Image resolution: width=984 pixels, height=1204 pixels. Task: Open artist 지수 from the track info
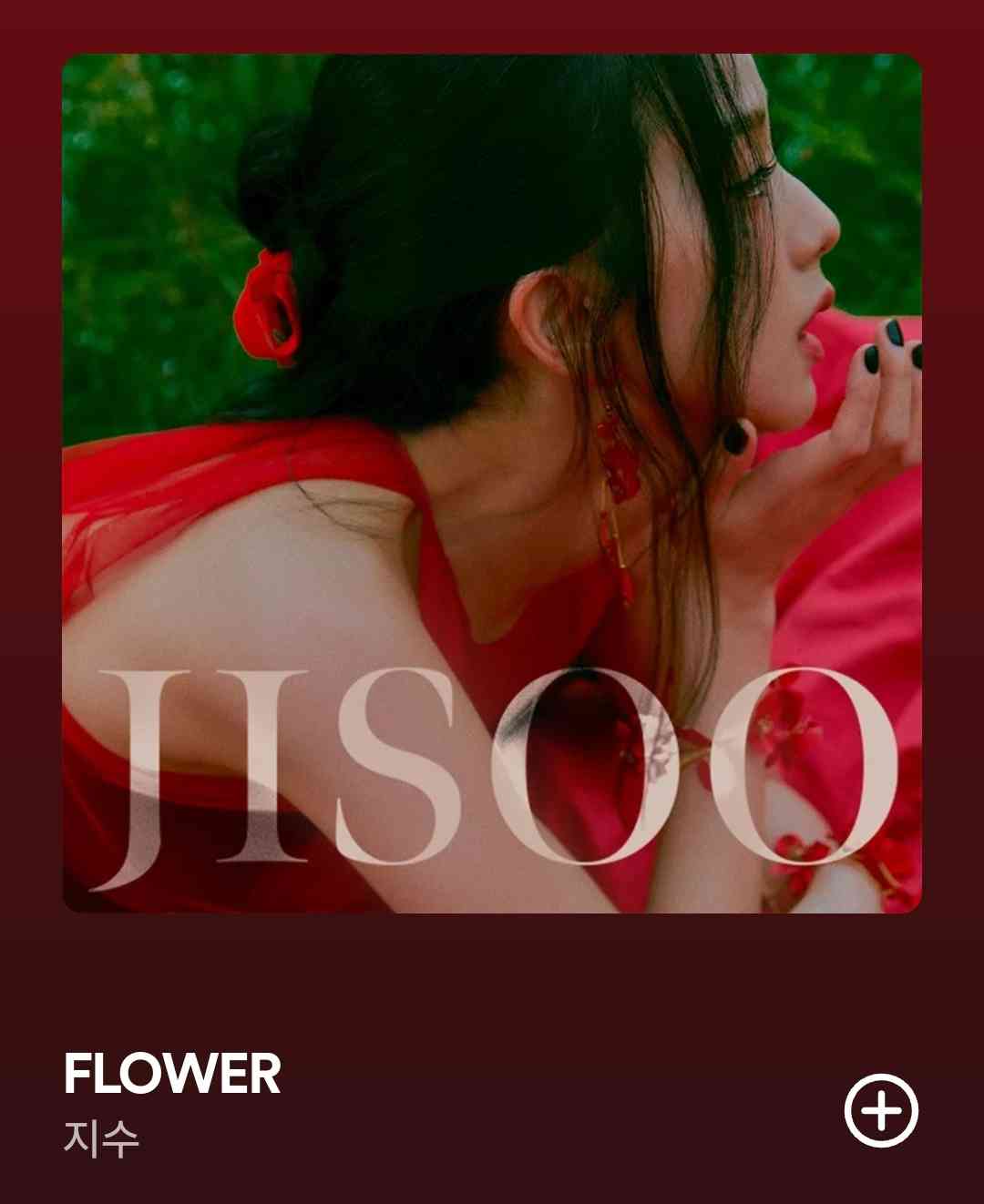[101, 1138]
